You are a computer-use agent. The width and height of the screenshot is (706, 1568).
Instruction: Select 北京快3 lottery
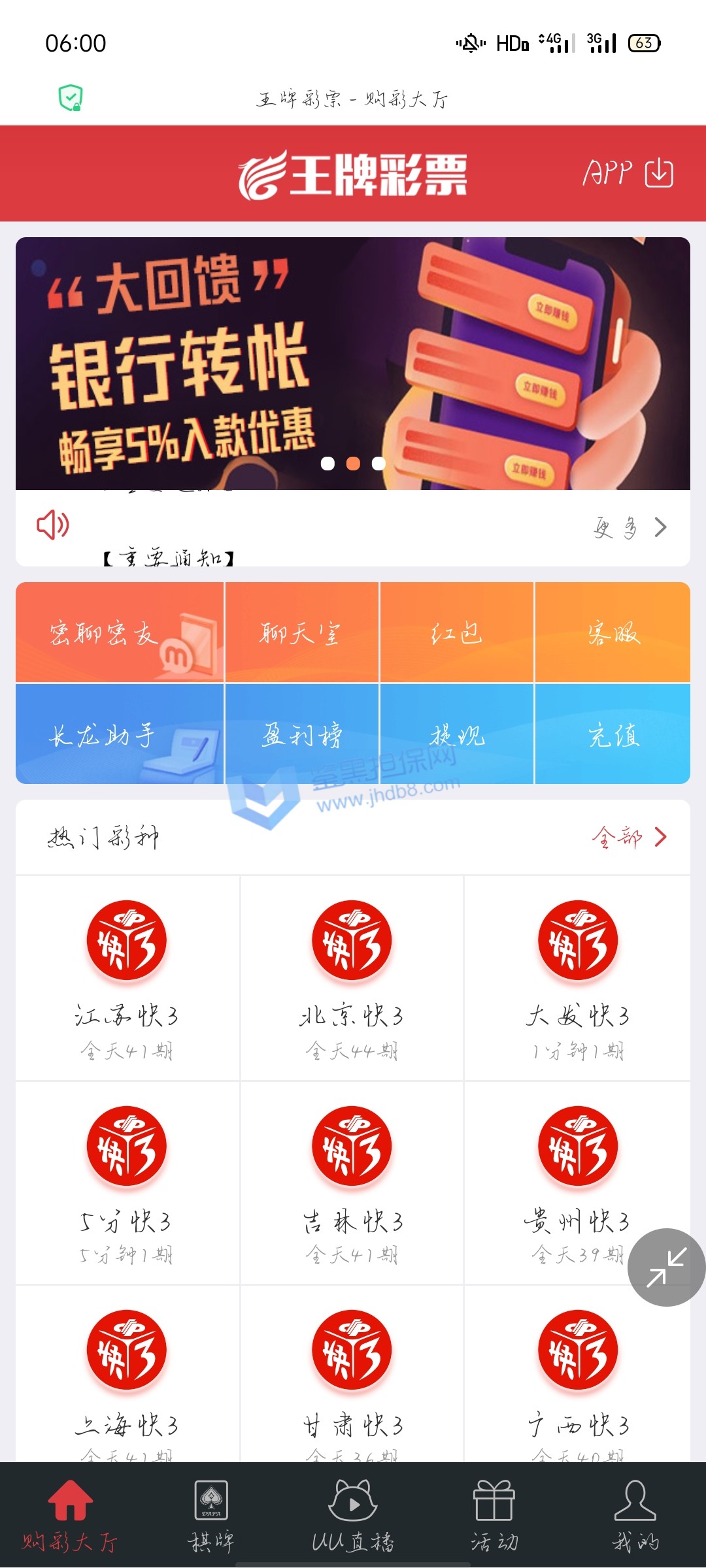click(x=352, y=977)
